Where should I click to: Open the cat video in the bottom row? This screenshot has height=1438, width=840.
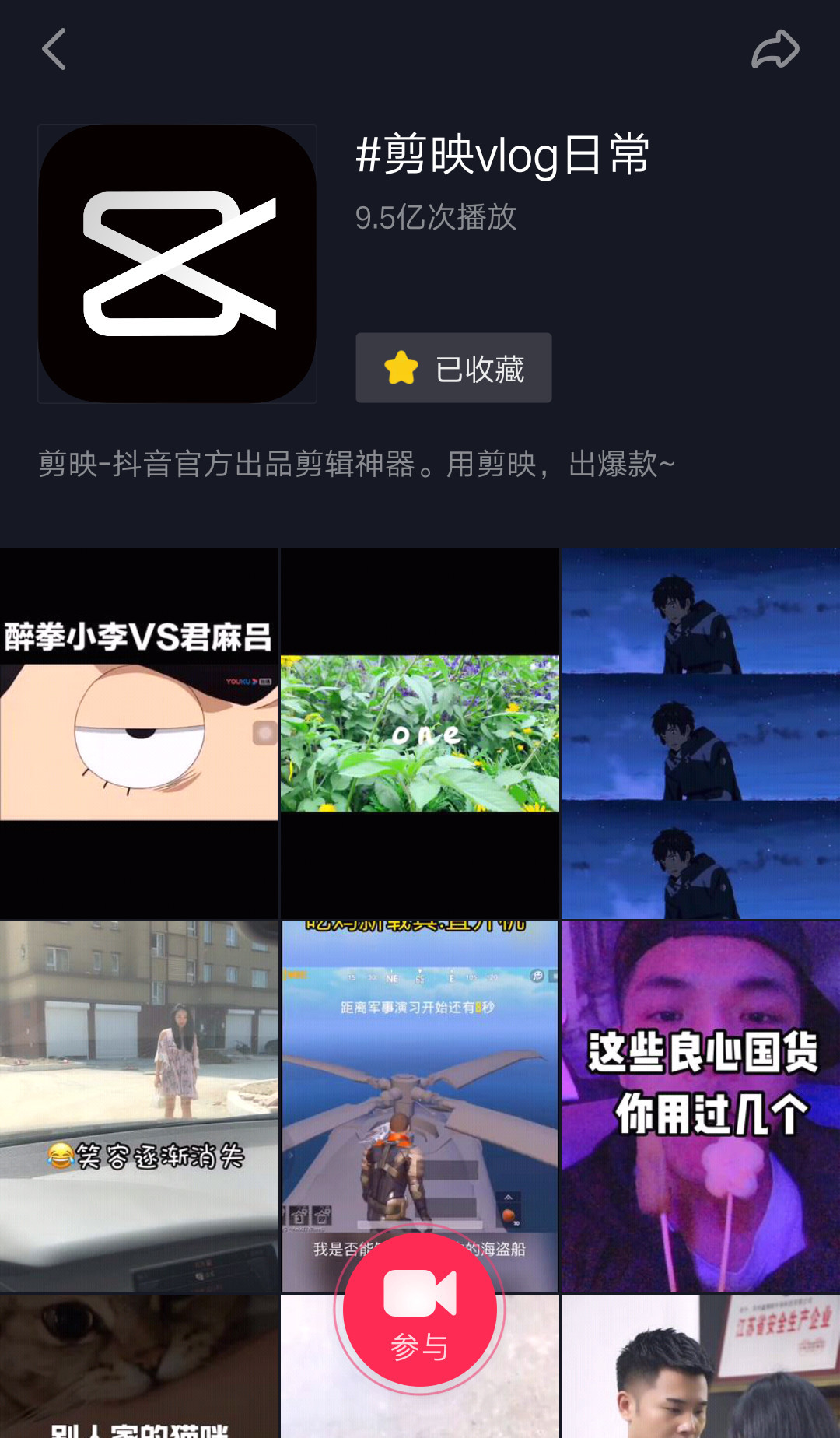(139, 1366)
